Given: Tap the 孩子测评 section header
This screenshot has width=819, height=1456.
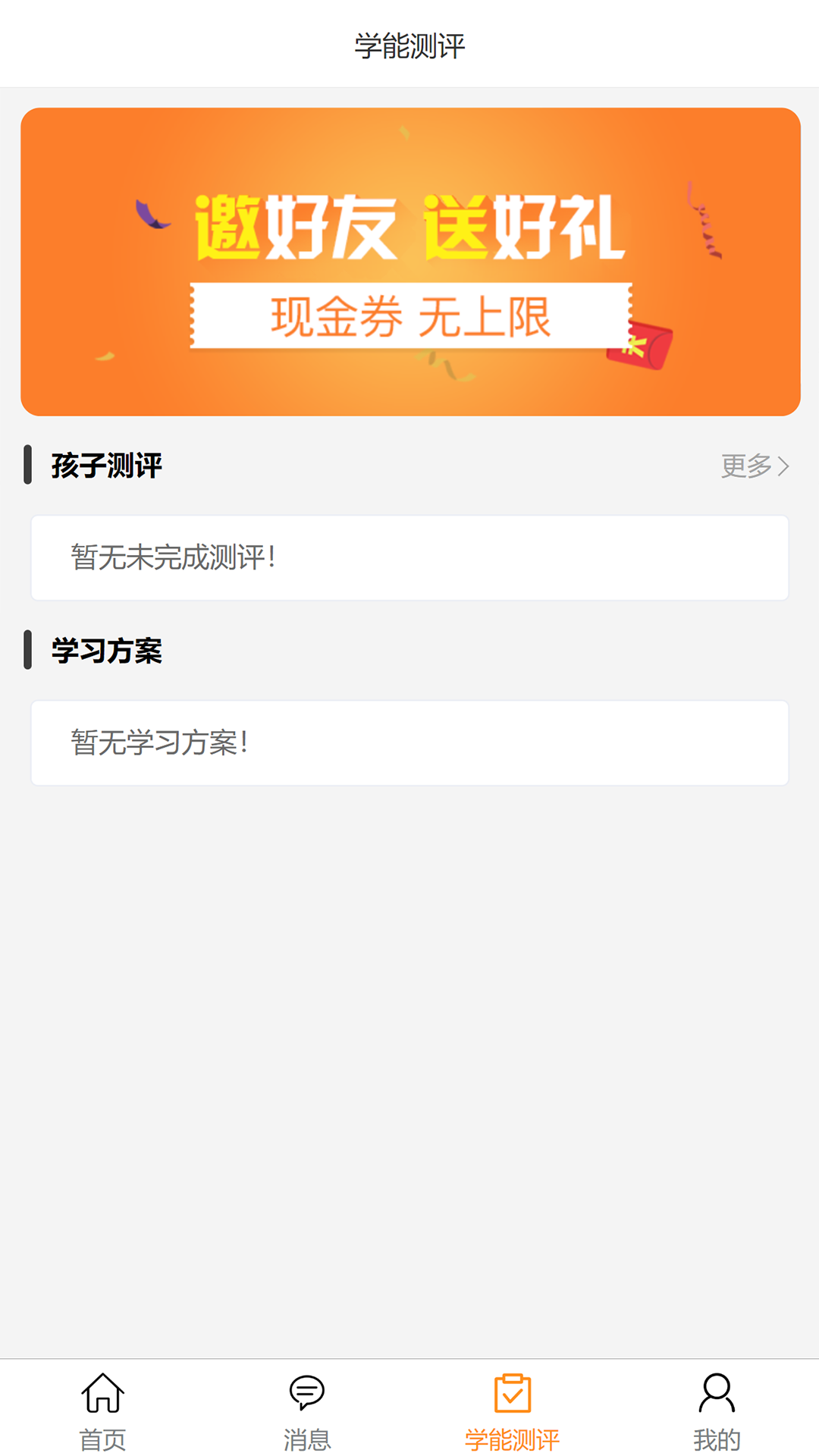Looking at the screenshot, I should pyautogui.click(x=106, y=467).
